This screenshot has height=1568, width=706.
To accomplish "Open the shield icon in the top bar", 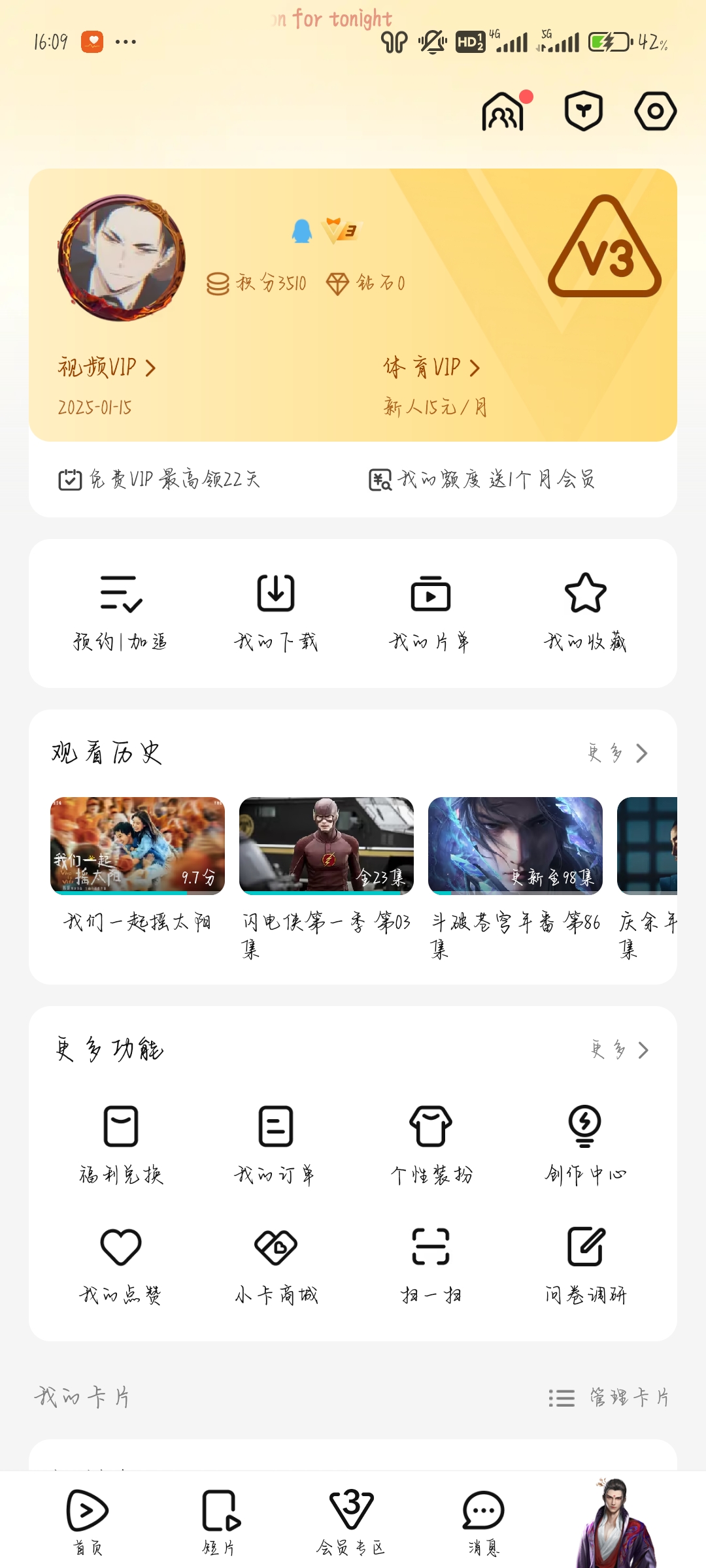I will point(583,111).
